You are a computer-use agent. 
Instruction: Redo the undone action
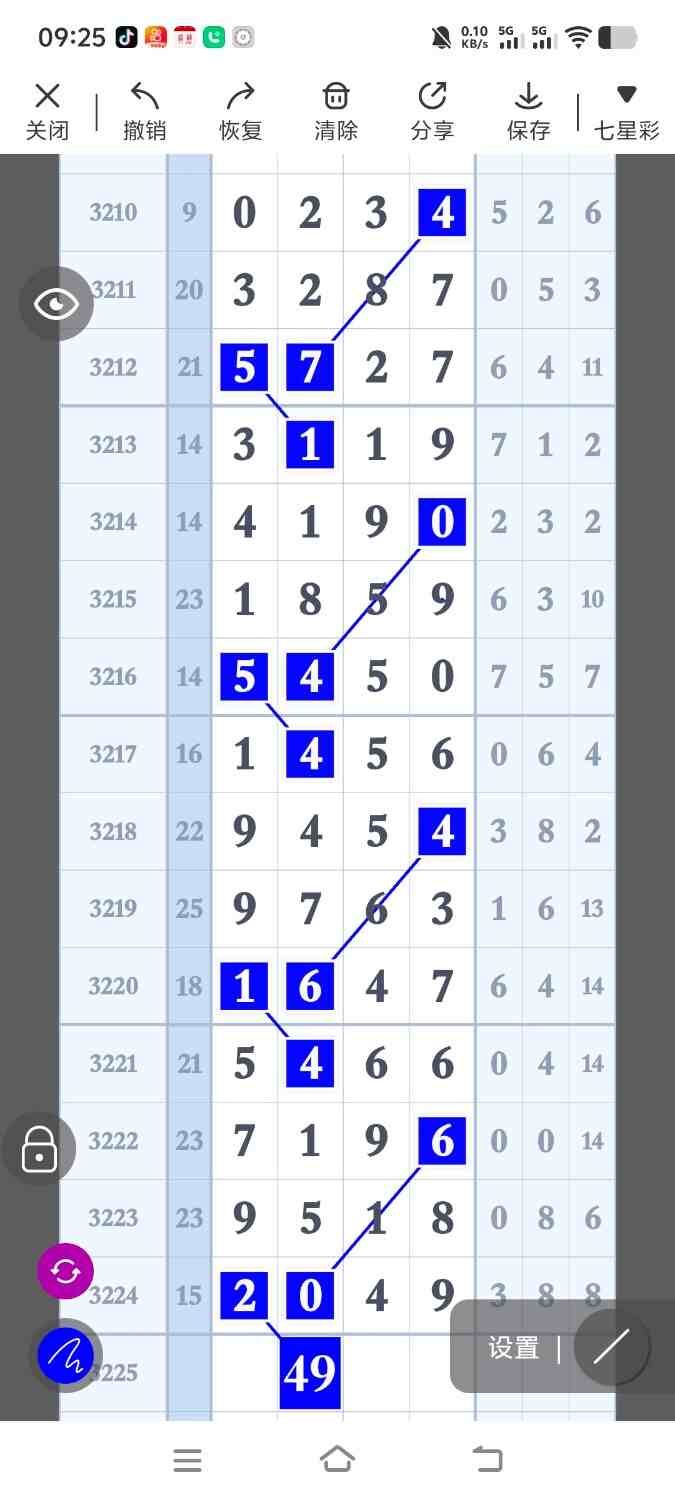[240, 112]
